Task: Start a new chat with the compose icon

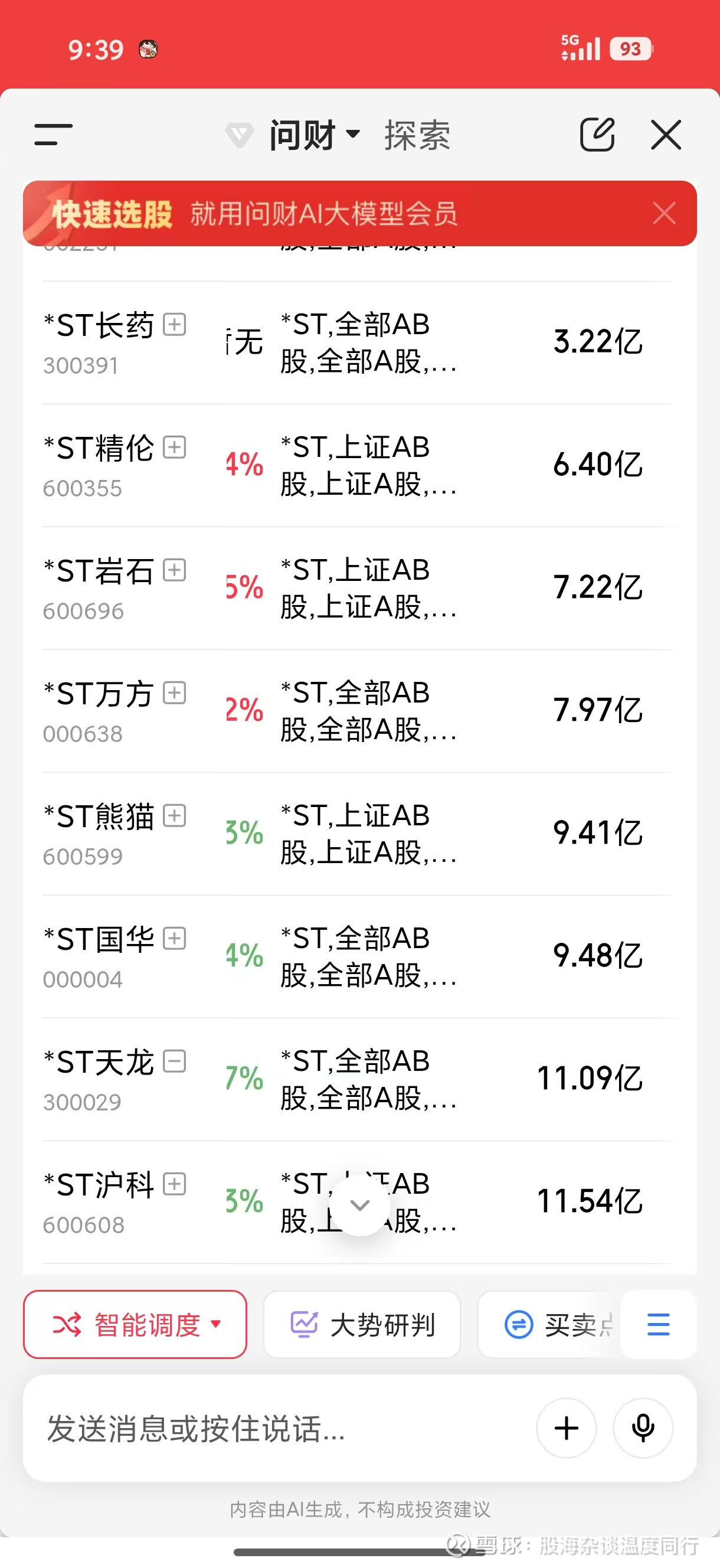Action: point(597,134)
